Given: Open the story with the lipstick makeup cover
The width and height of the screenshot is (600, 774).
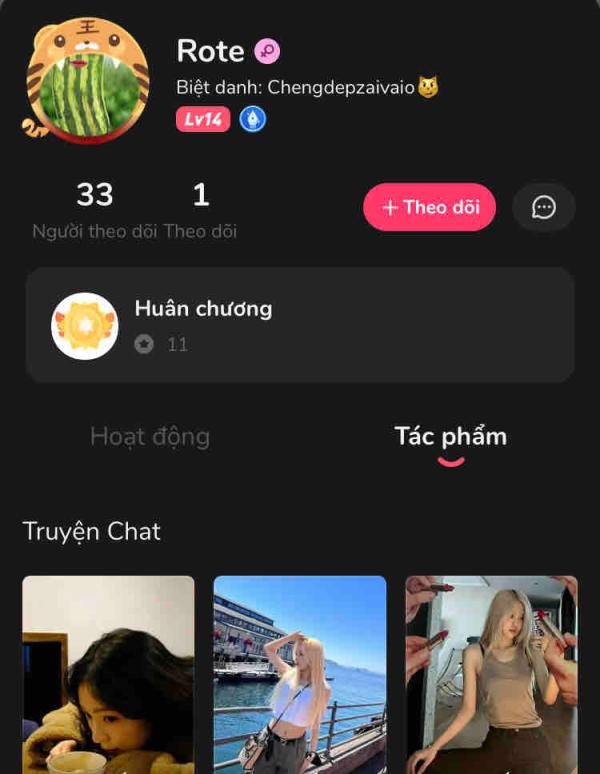Looking at the screenshot, I should click(491, 674).
